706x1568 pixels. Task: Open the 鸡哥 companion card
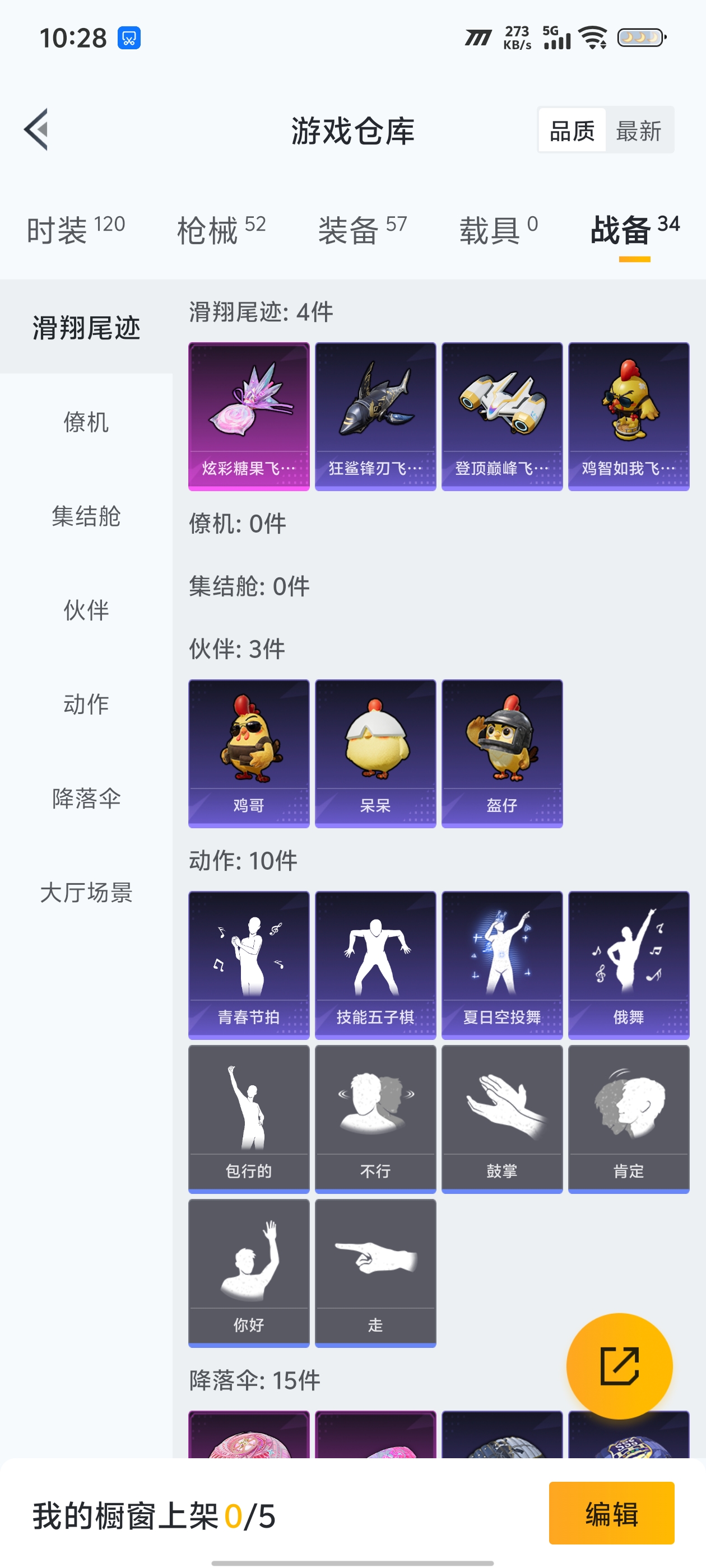[249, 754]
